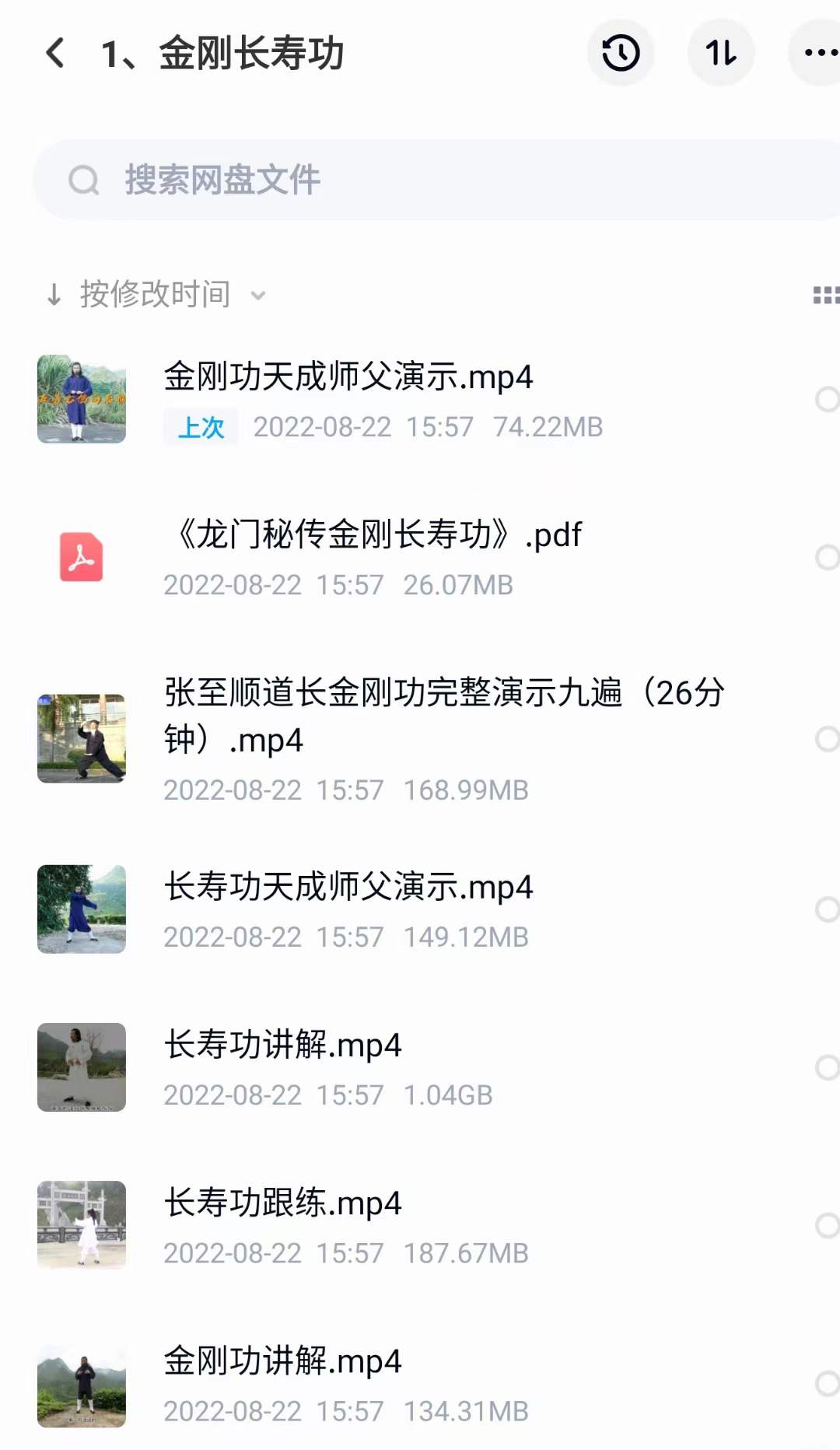Select checkbox for 长寿功跟练.mp4

pos(825,1225)
